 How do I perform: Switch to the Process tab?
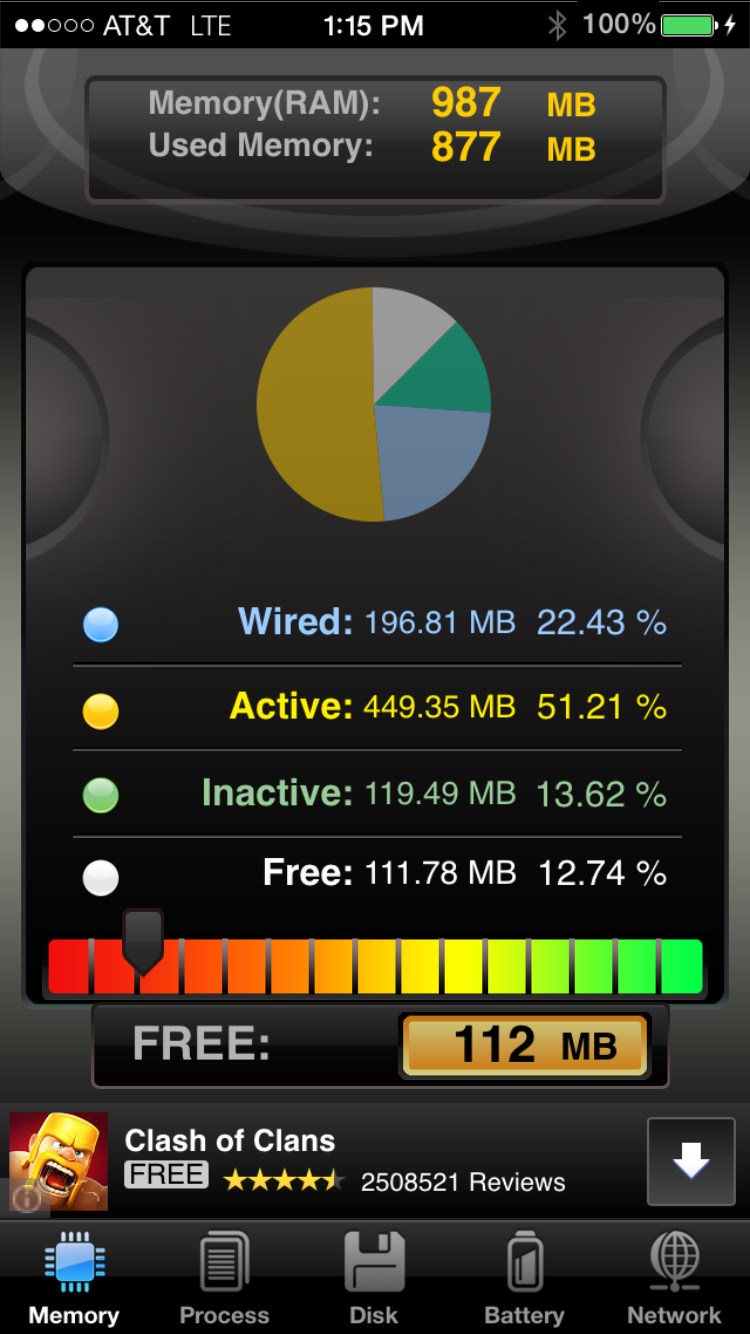[224, 1278]
